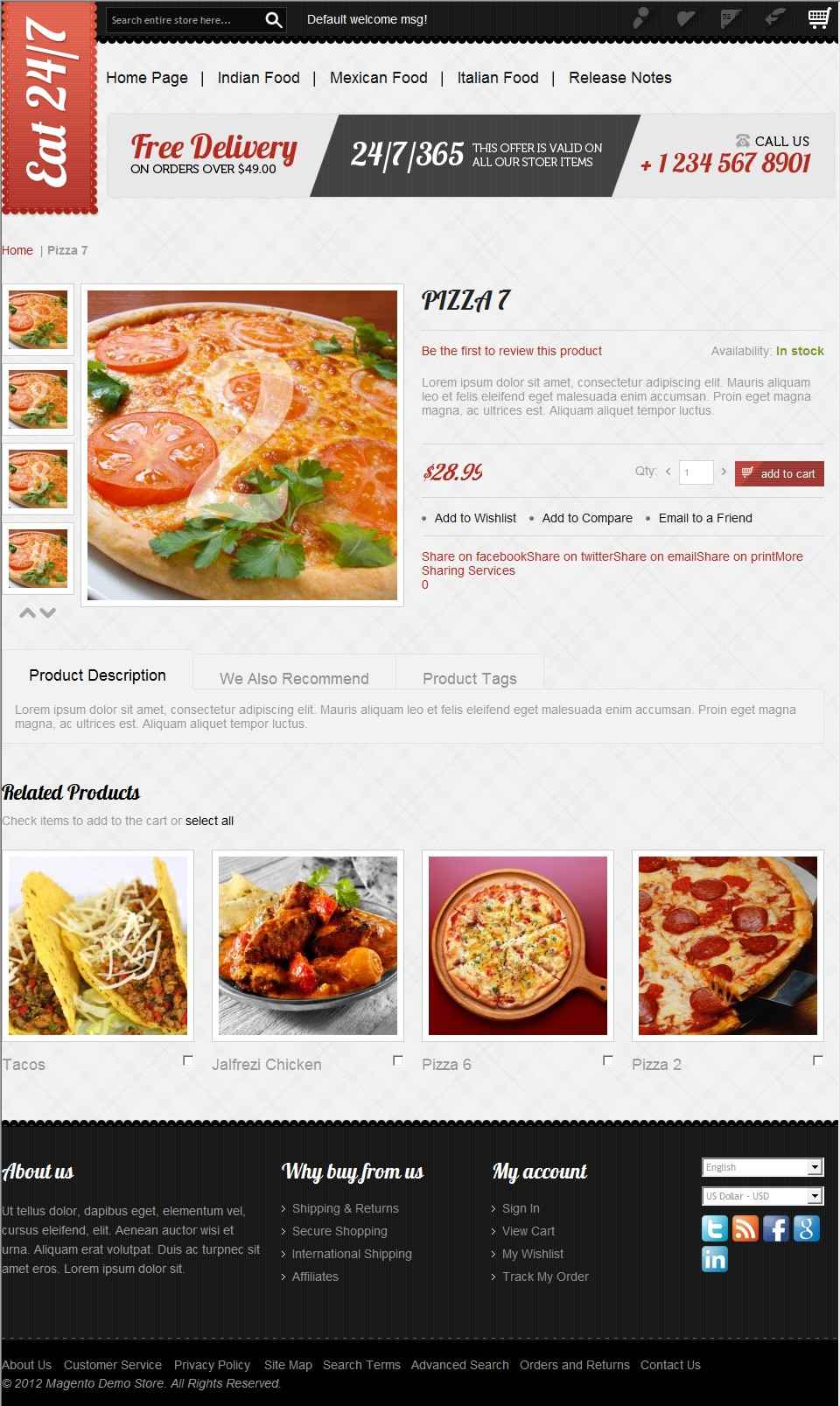This screenshot has height=1406, width=840.
Task: Tap select all related products
Action: 209,821
